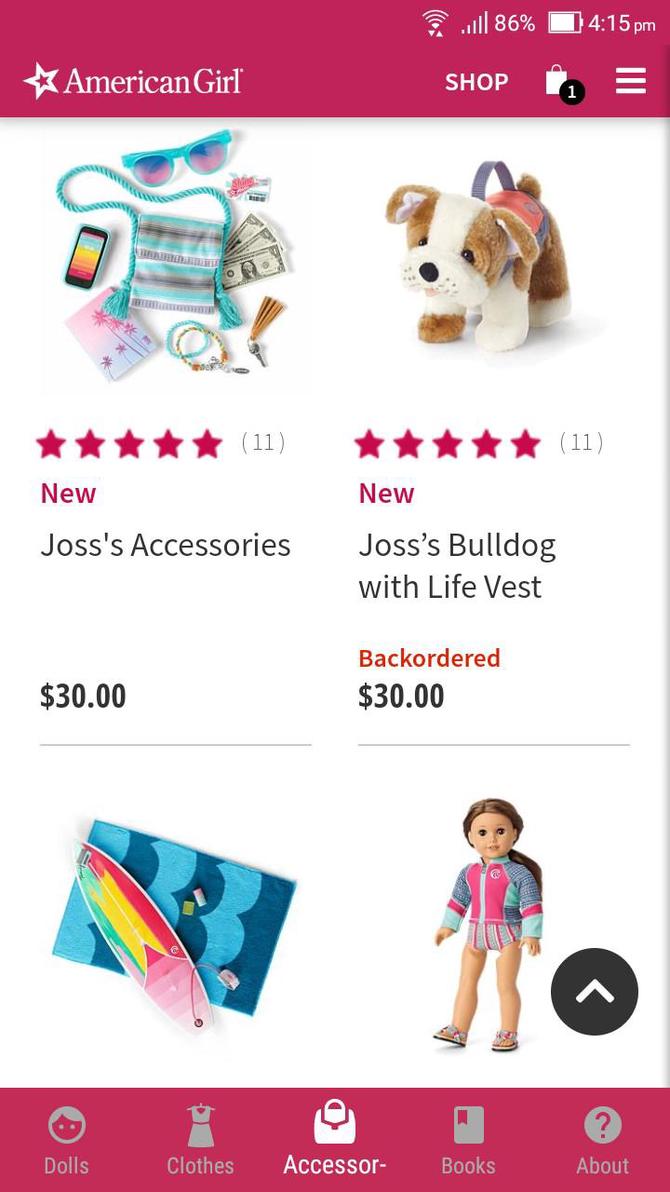
Task: Switch to the Clothes tab
Action: (x=200, y=1140)
